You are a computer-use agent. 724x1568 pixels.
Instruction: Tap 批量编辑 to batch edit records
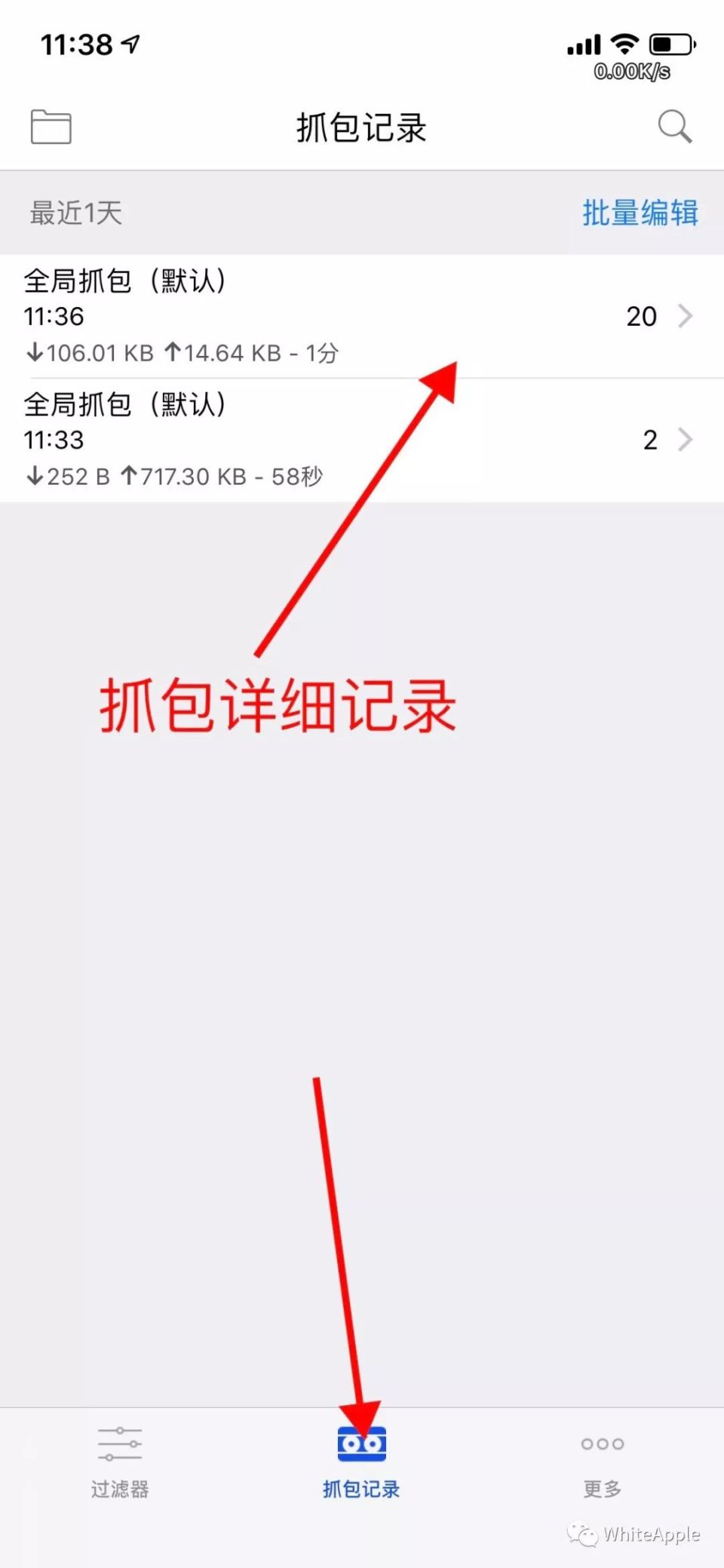click(640, 213)
